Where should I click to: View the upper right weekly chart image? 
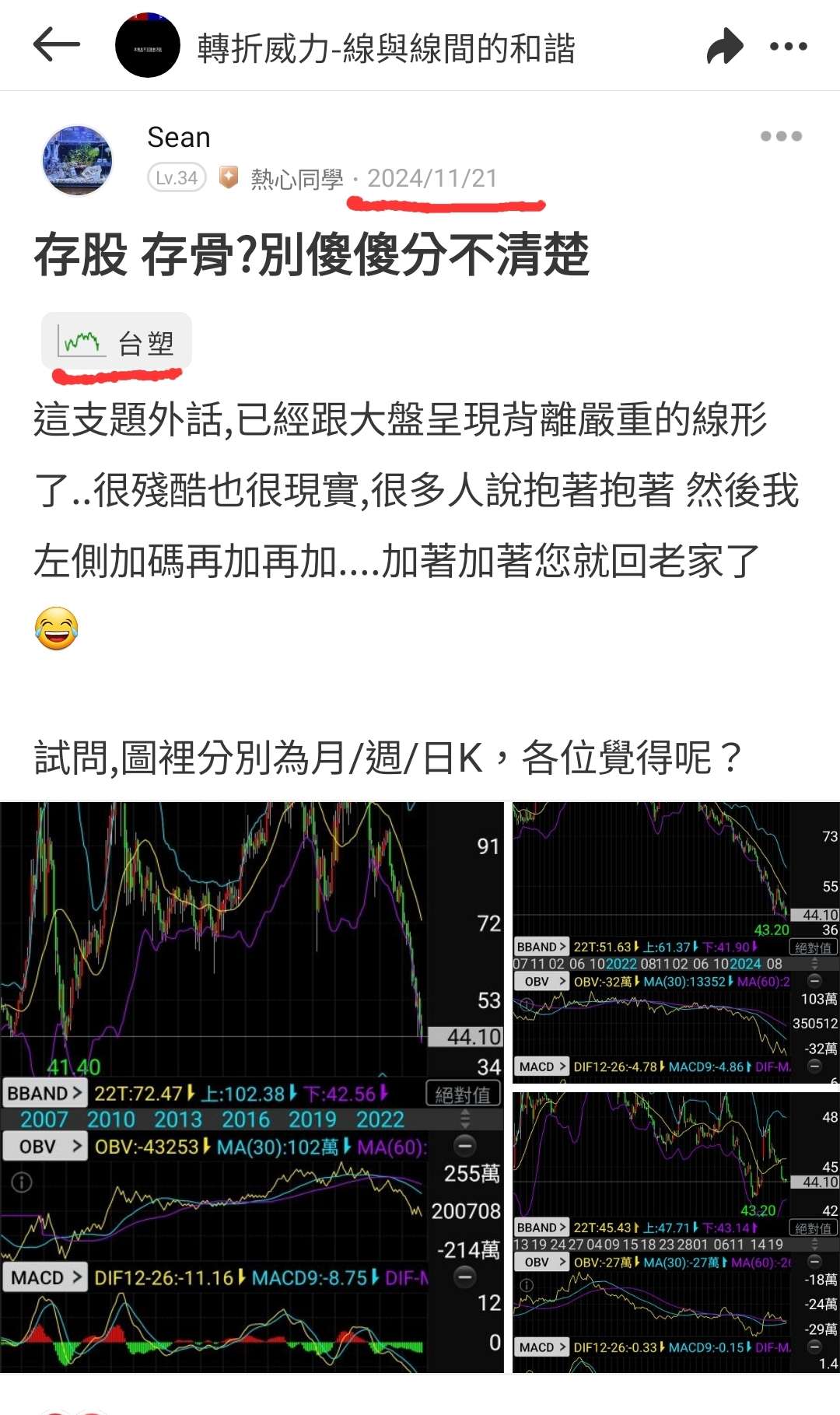coord(675,941)
